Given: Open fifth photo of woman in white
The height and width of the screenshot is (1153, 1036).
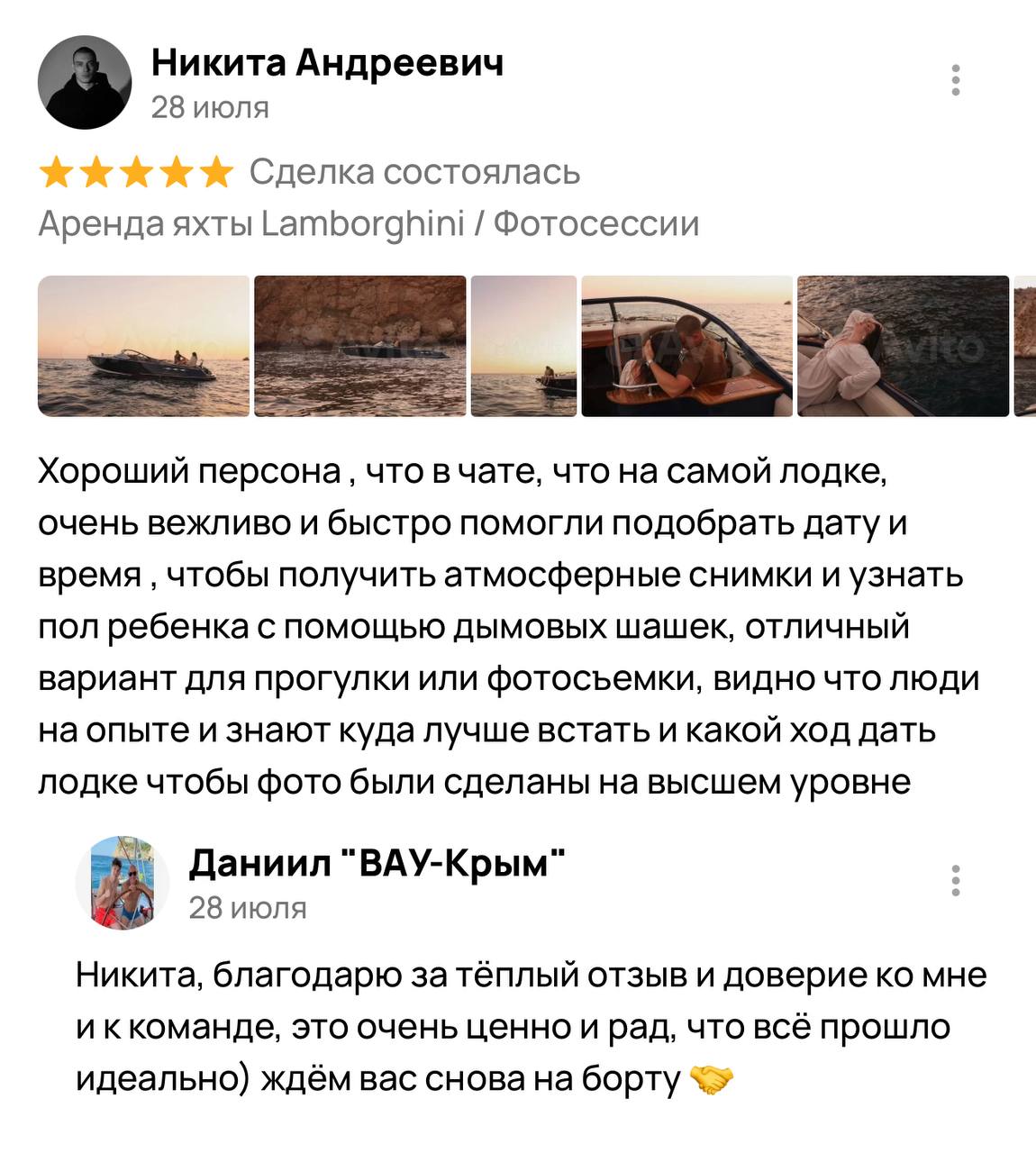Looking at the screenshot, I should 903,346.
